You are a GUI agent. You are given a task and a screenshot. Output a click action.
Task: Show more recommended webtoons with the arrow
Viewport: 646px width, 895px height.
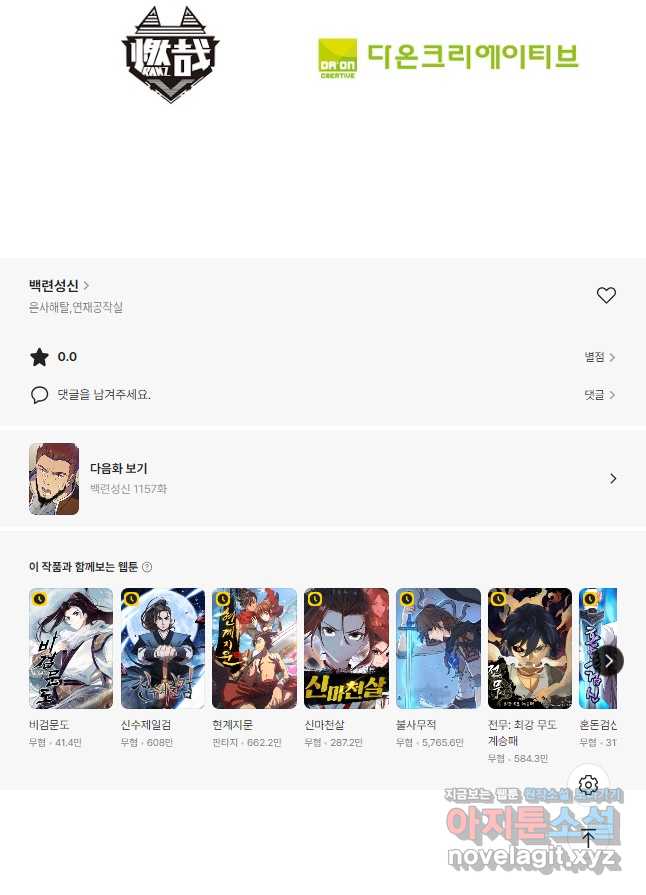[609, 660]
